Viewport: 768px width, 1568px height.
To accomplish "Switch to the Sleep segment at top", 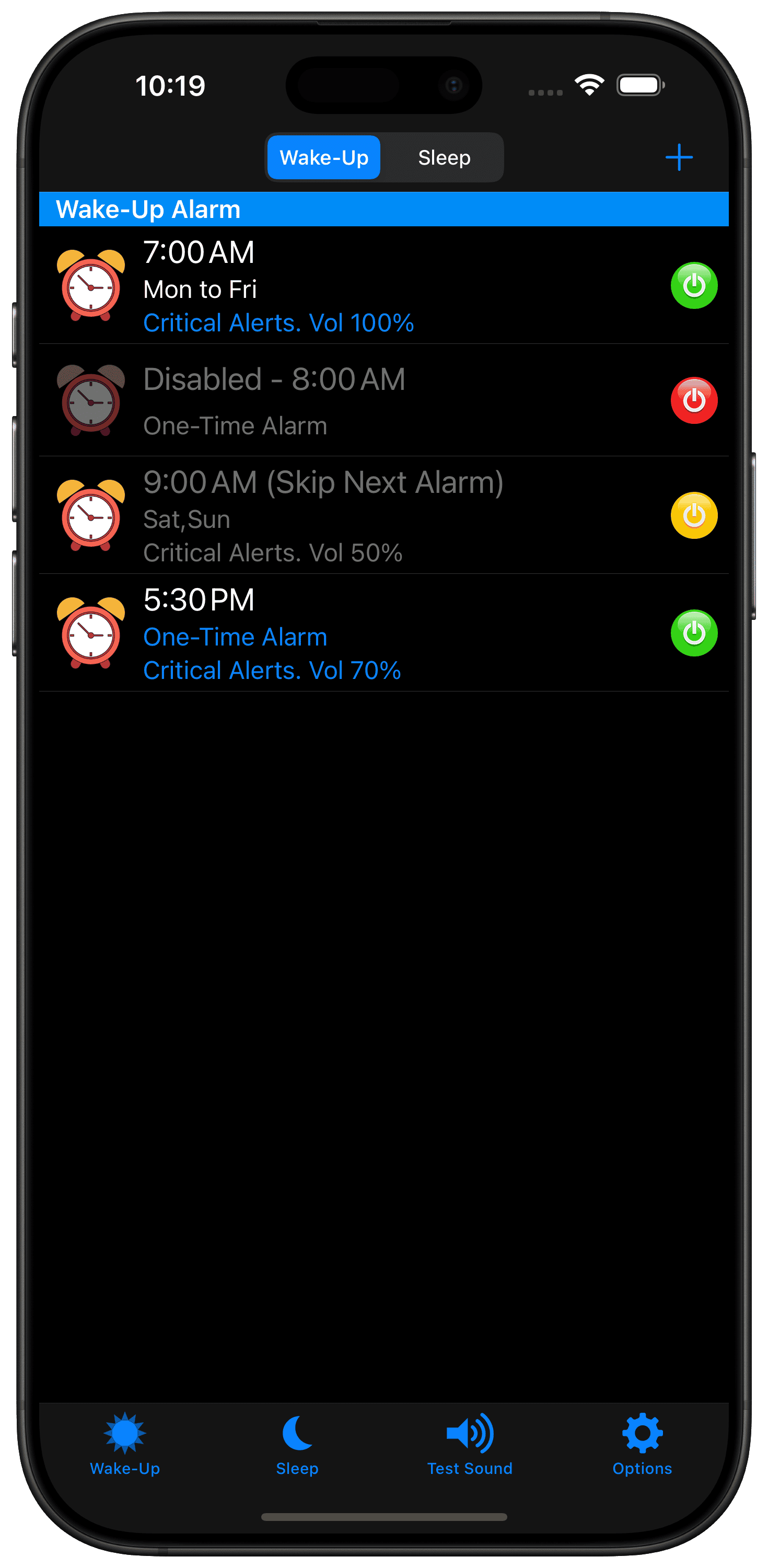I will tap(444, 158).
